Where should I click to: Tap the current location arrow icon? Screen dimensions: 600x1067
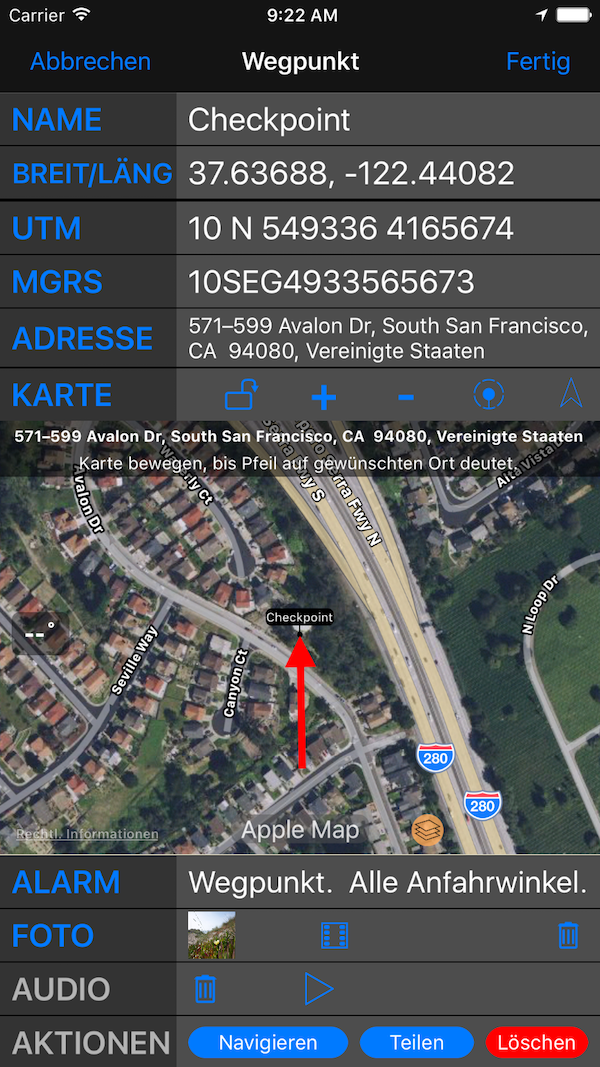[x=570, y=395]
